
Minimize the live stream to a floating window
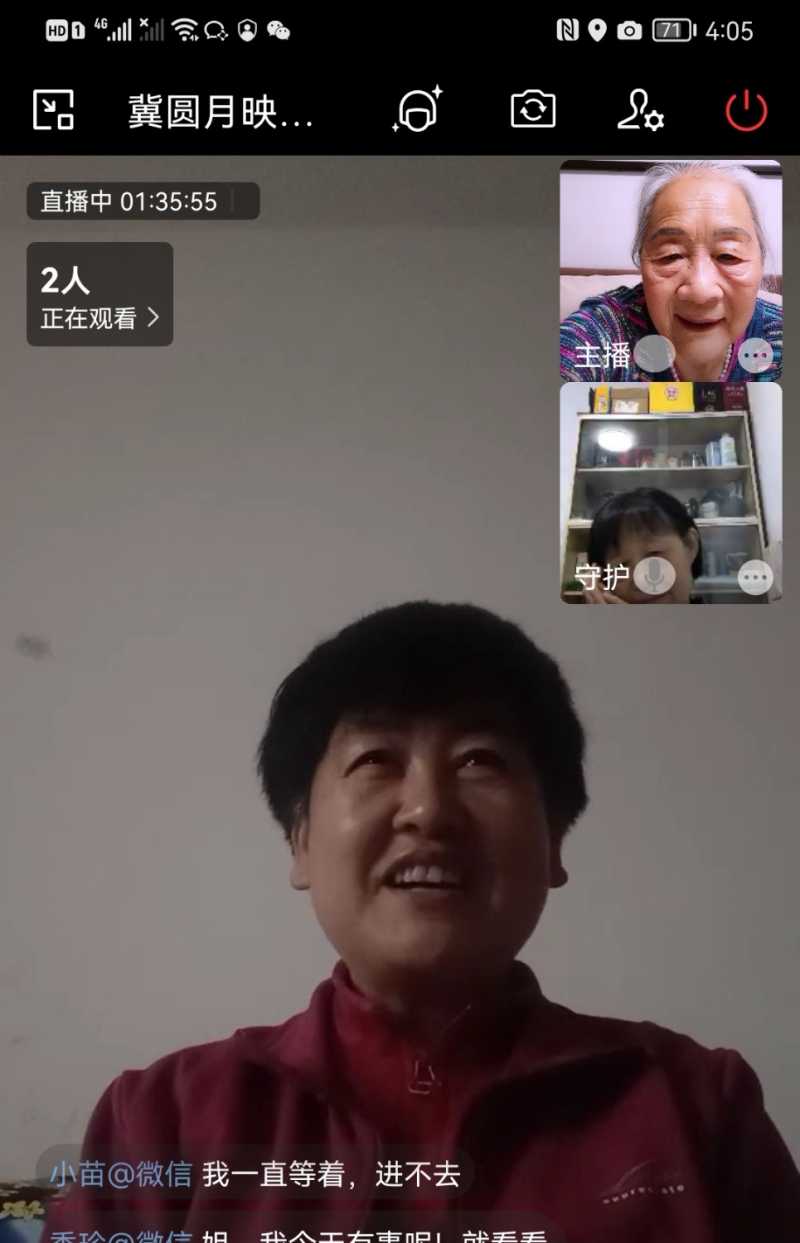[x=53, y=110]
